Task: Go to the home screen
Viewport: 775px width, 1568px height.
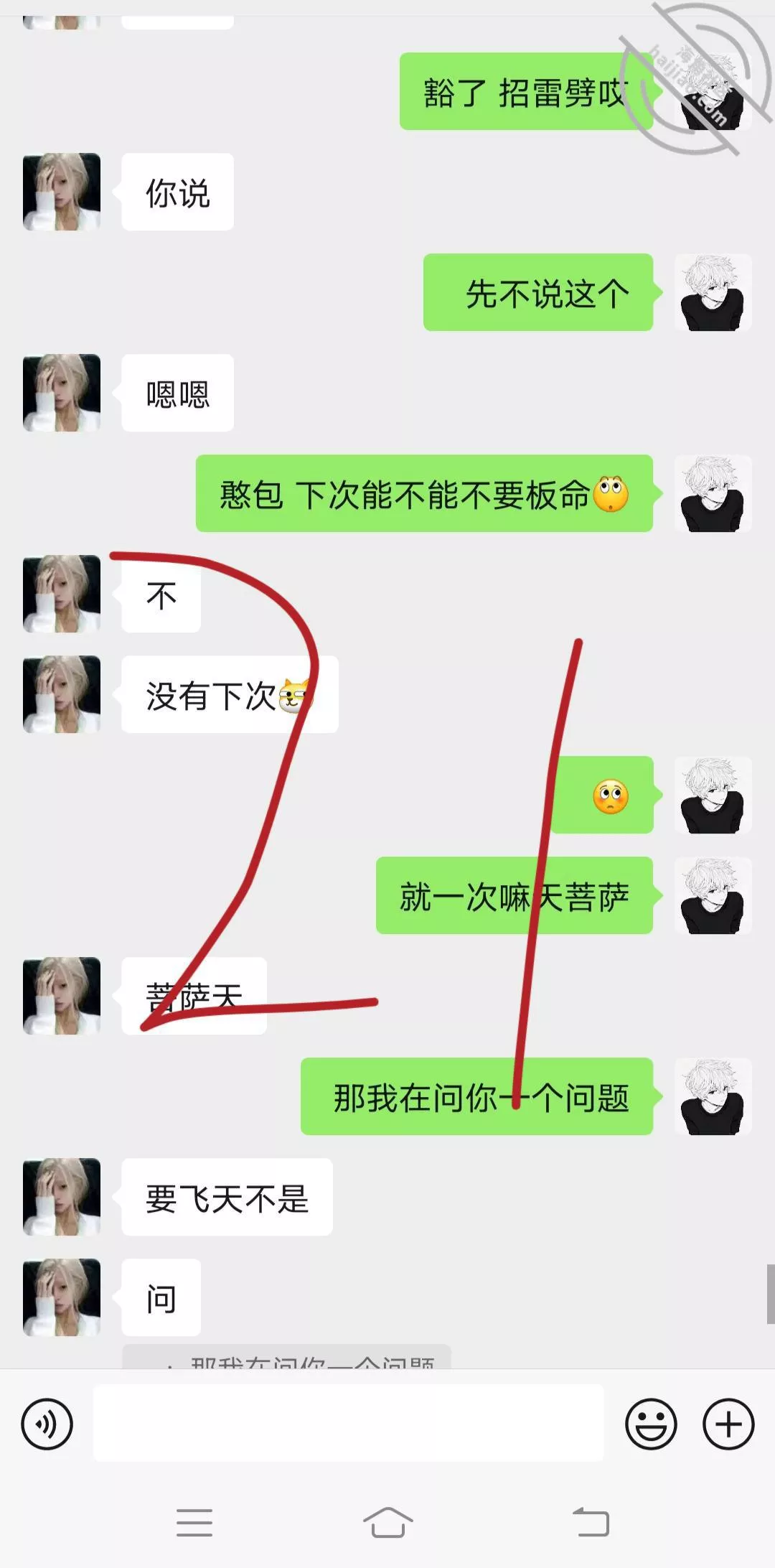Action: [x=387, y=1522]
